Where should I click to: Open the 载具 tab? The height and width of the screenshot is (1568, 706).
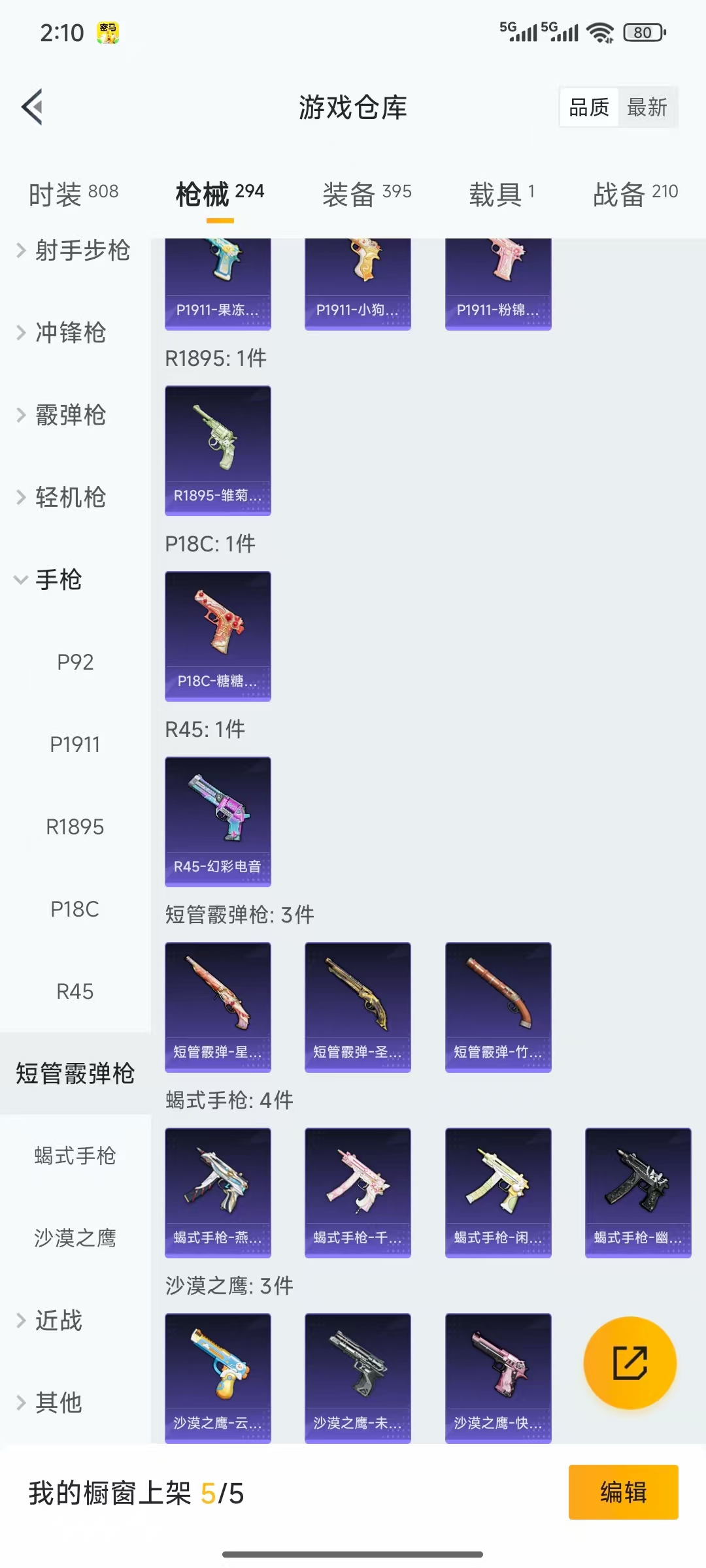click(502, 193)
